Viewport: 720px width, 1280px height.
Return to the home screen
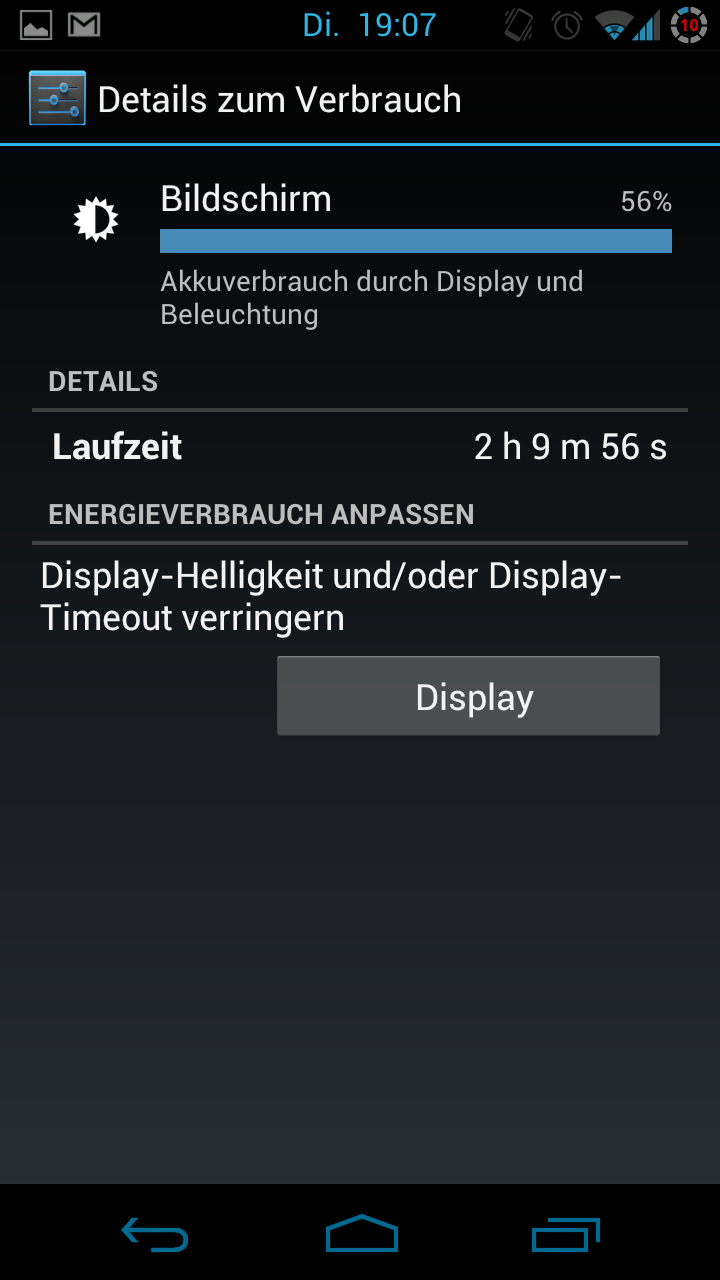click(361, 1234)
